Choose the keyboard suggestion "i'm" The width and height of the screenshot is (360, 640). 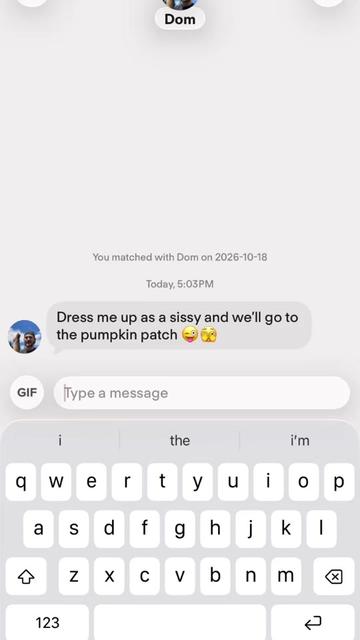point(300,440)
